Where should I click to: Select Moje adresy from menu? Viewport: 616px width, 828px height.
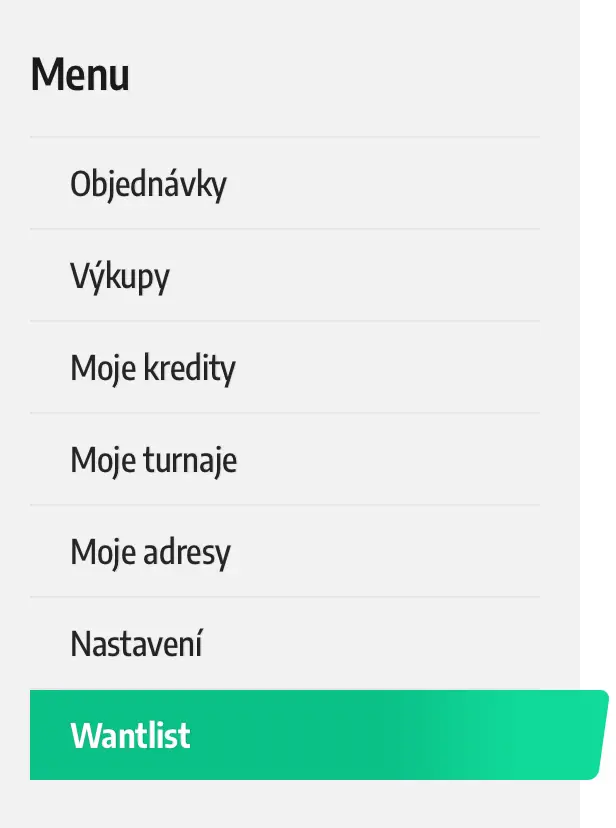pos(150,552)
